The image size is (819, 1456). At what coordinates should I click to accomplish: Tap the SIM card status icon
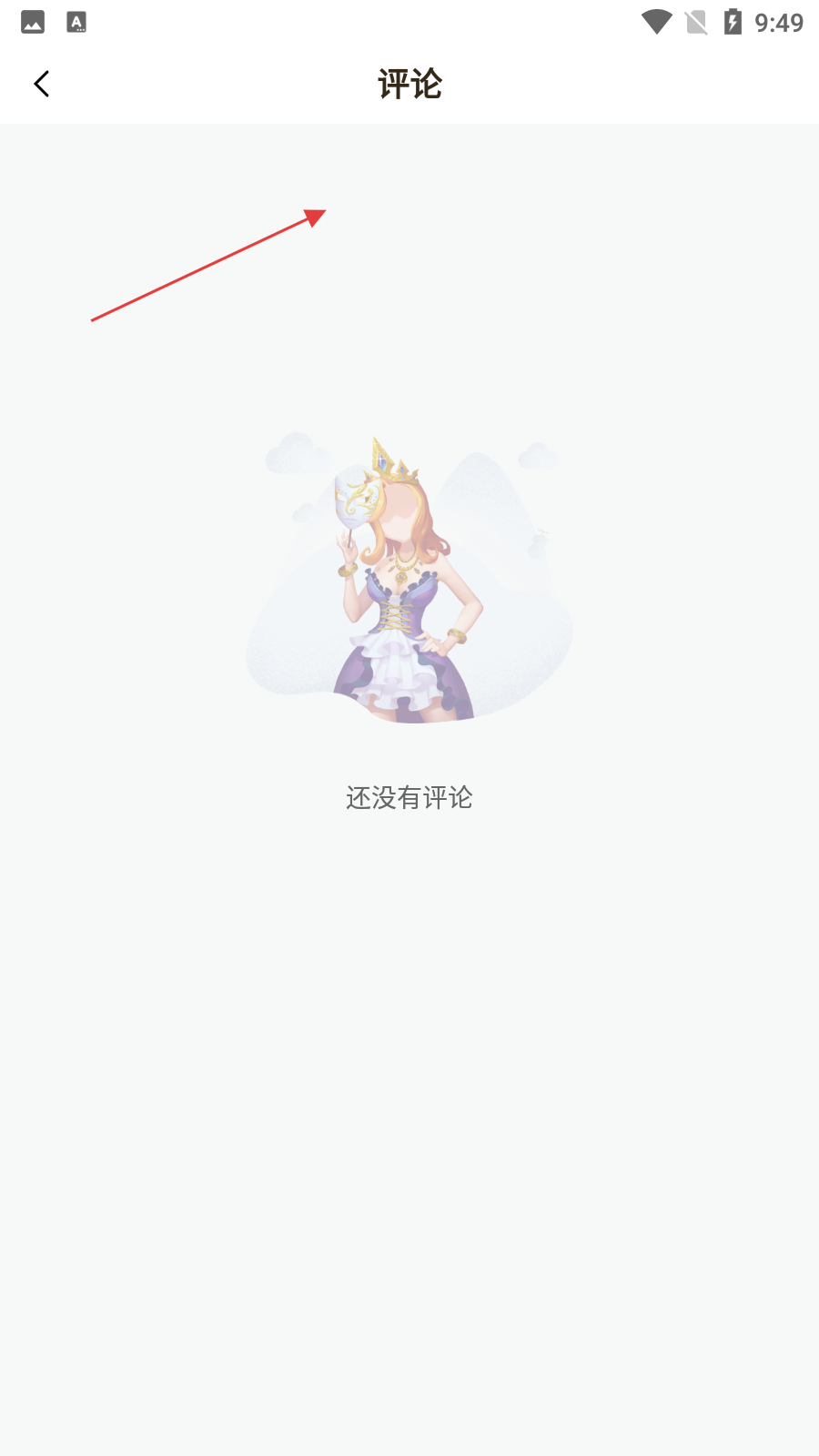(x=696, y=21)
